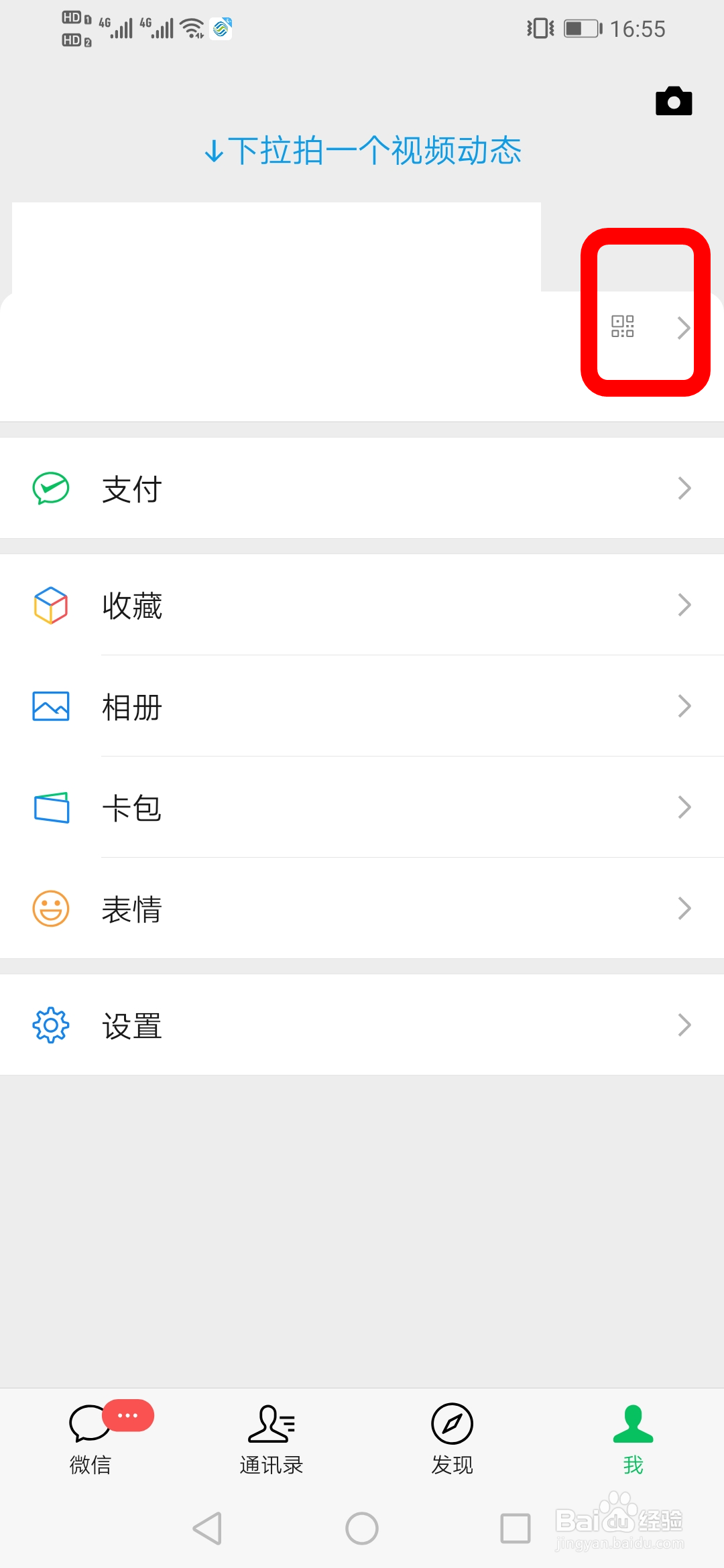Open 收藏 favorites

(x=362, y=605)
